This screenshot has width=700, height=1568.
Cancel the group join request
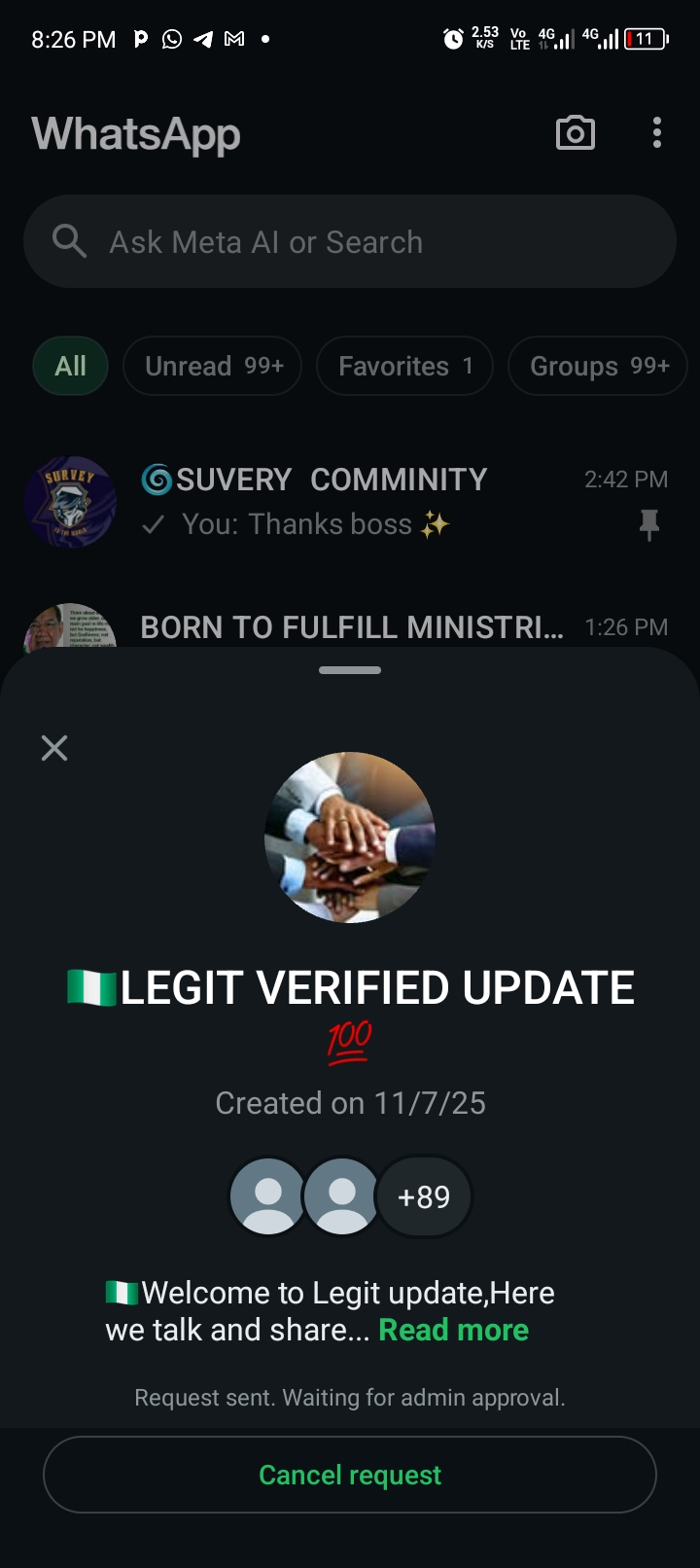350,1475
